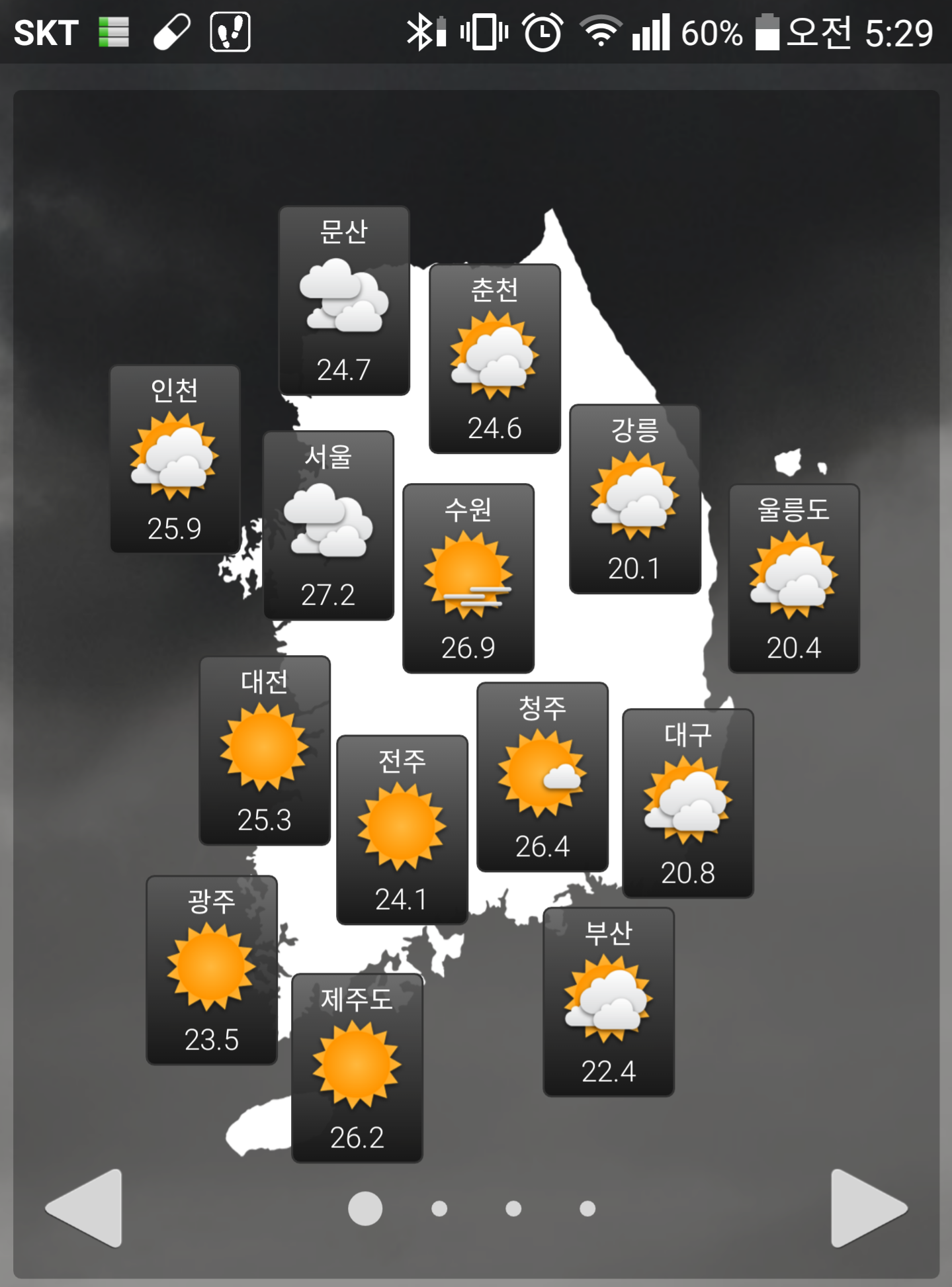Open the 대전 weather card
Screen dimensions: 952x1287
[x=265, y=750]
